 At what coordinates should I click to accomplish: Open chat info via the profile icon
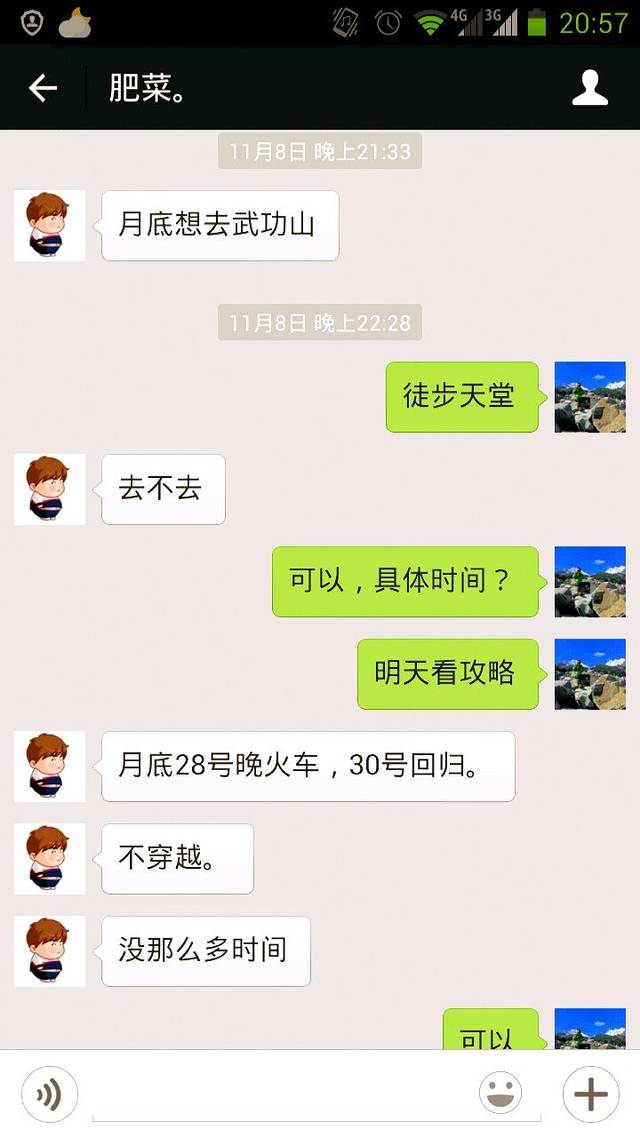pyautogui.click(x=590, y=88)
